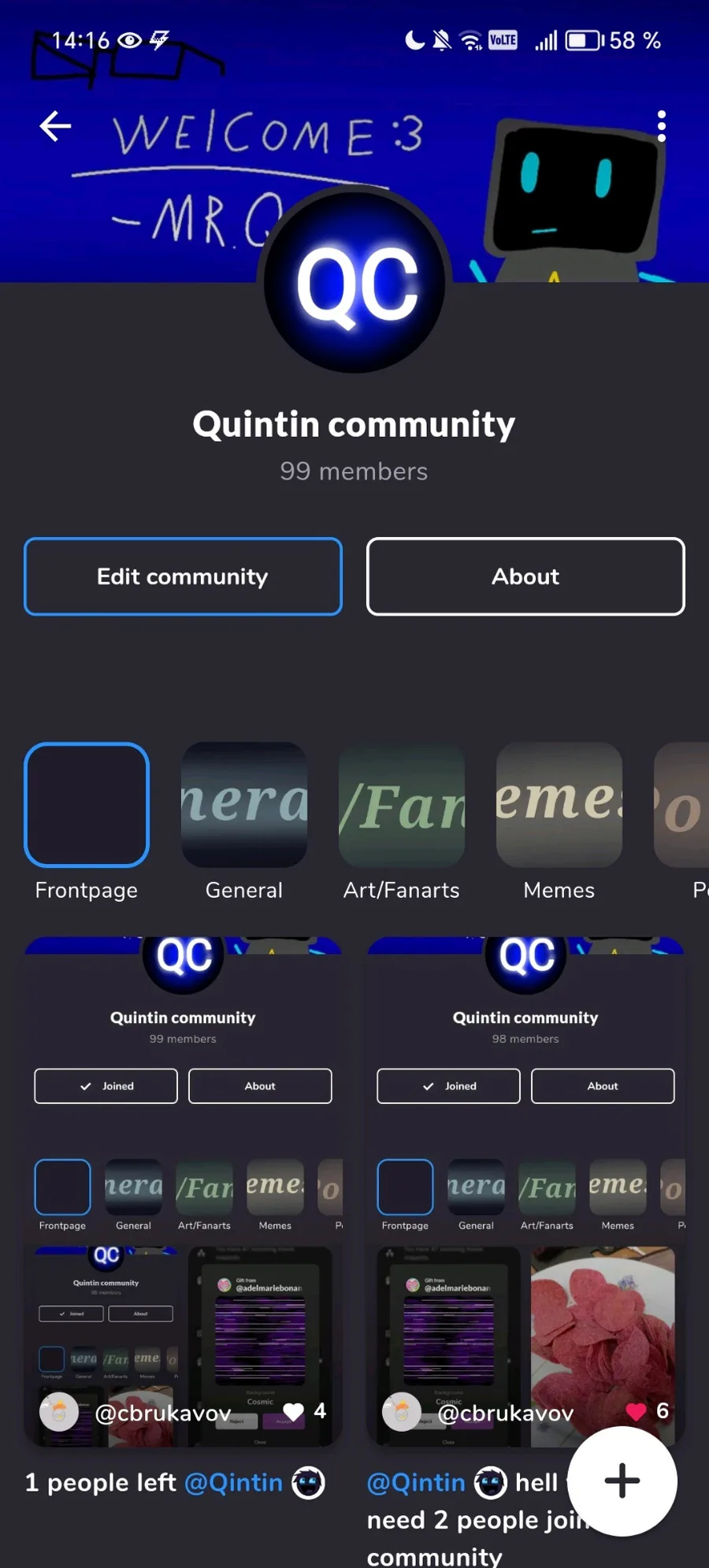Tap the Edit community button
The height and width of the screenshot is (1568, 709).
point(183,576)
